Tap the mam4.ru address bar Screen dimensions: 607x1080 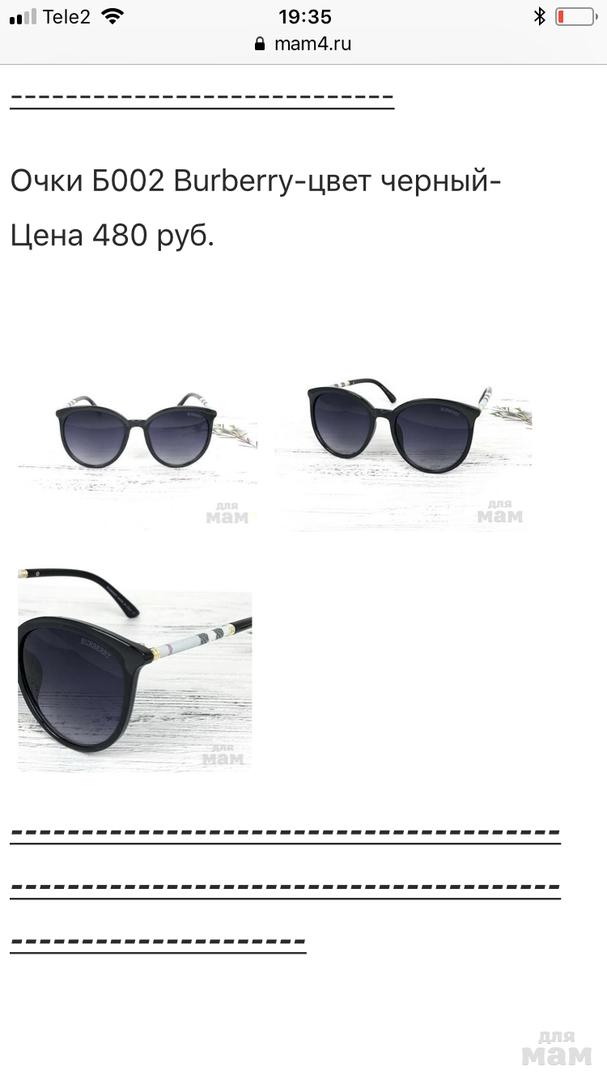pos(303,44)
